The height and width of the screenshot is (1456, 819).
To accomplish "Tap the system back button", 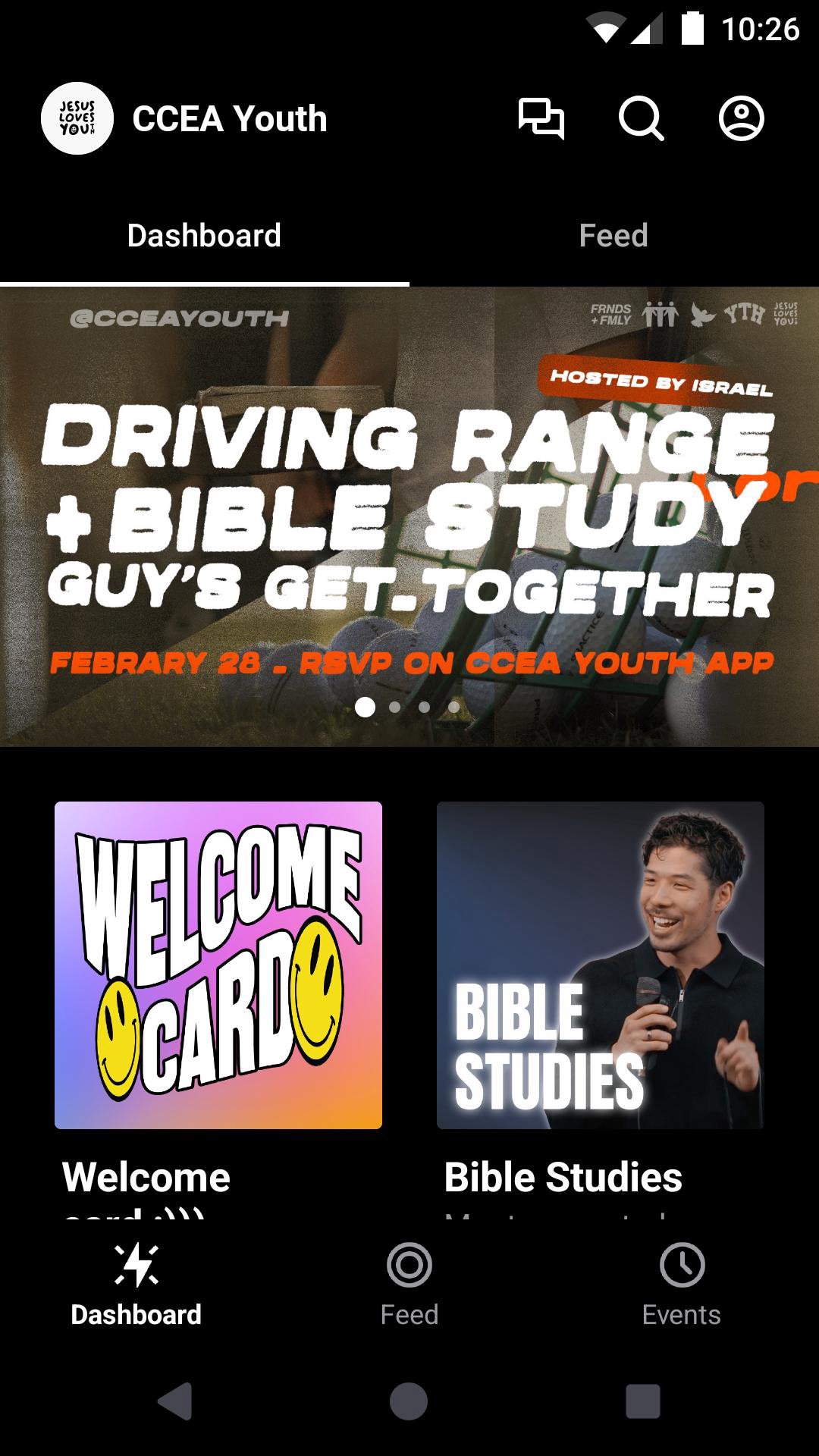I will click(175, 1401).
